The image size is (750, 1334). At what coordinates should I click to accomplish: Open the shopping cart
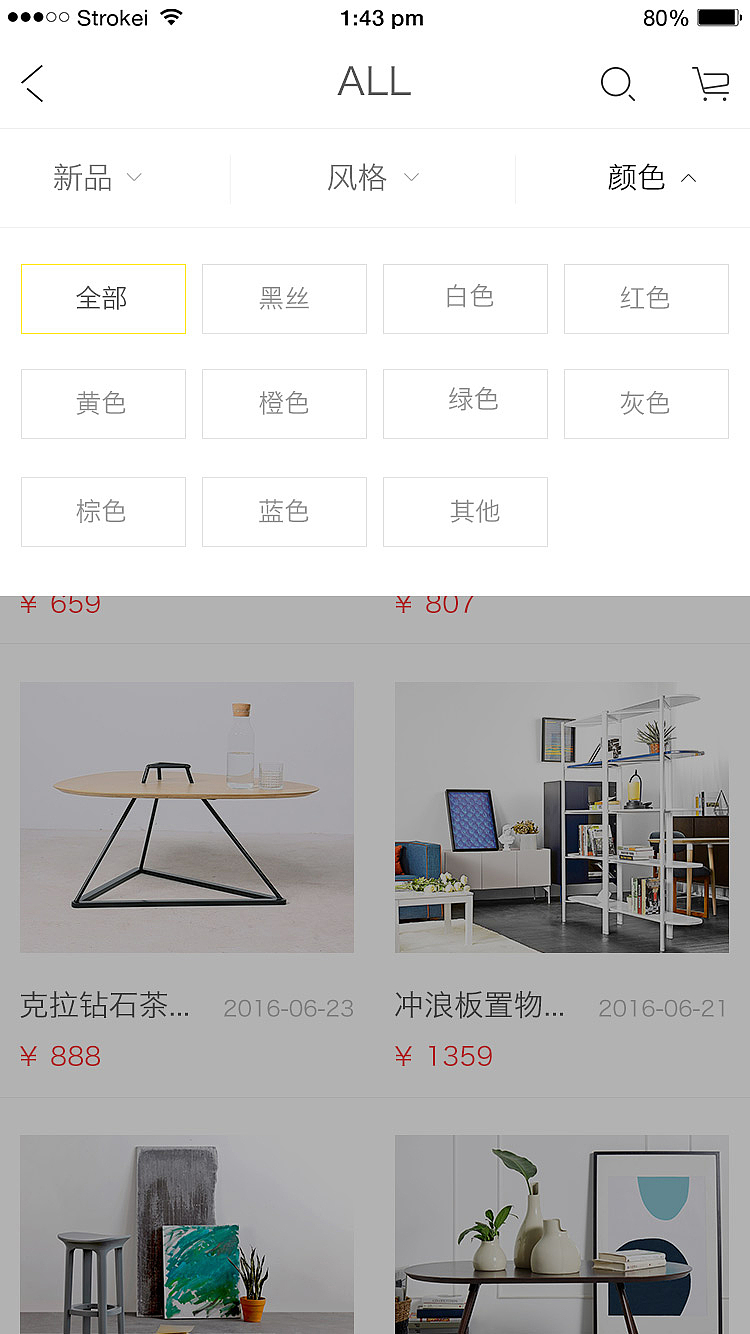(x=710, y=84)
